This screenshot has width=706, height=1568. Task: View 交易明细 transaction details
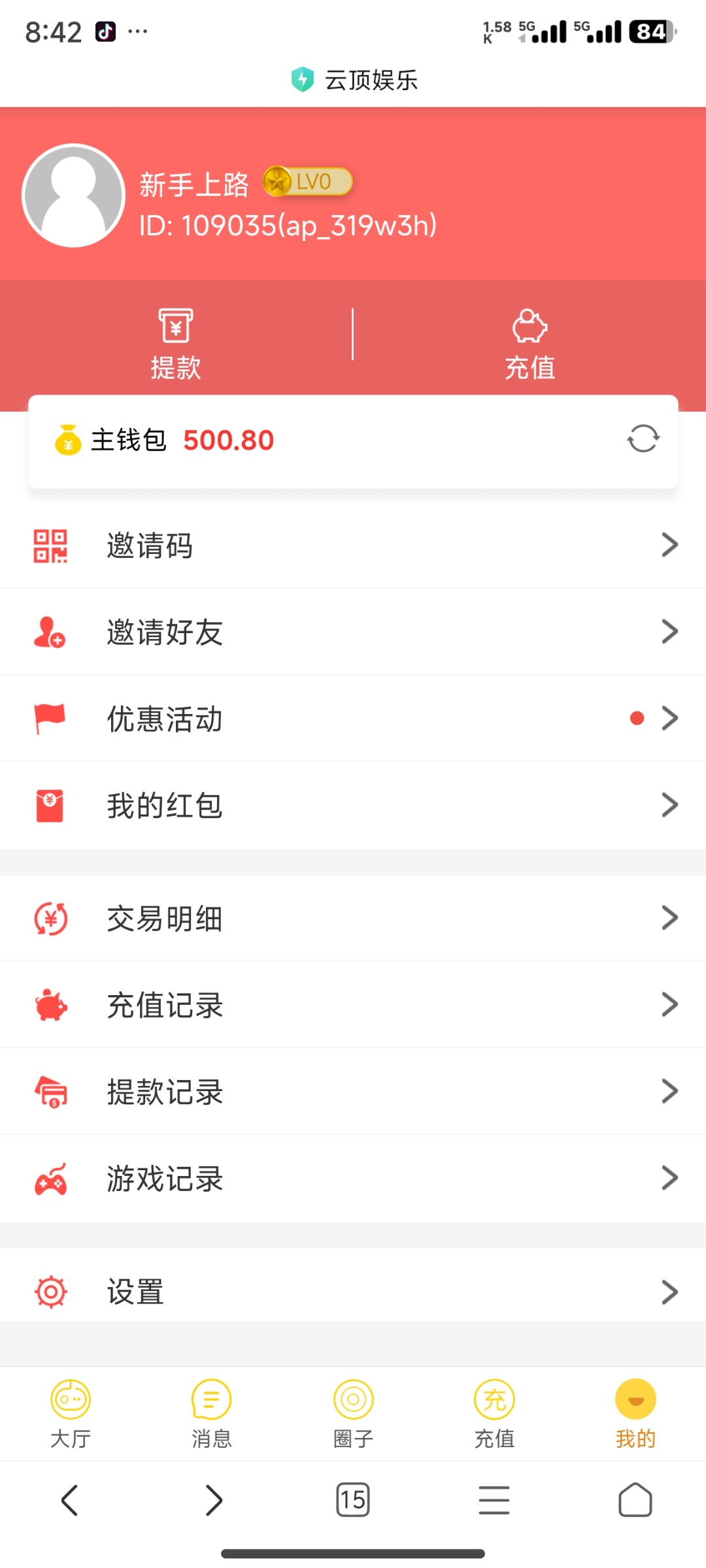click(x=353, y=918)
